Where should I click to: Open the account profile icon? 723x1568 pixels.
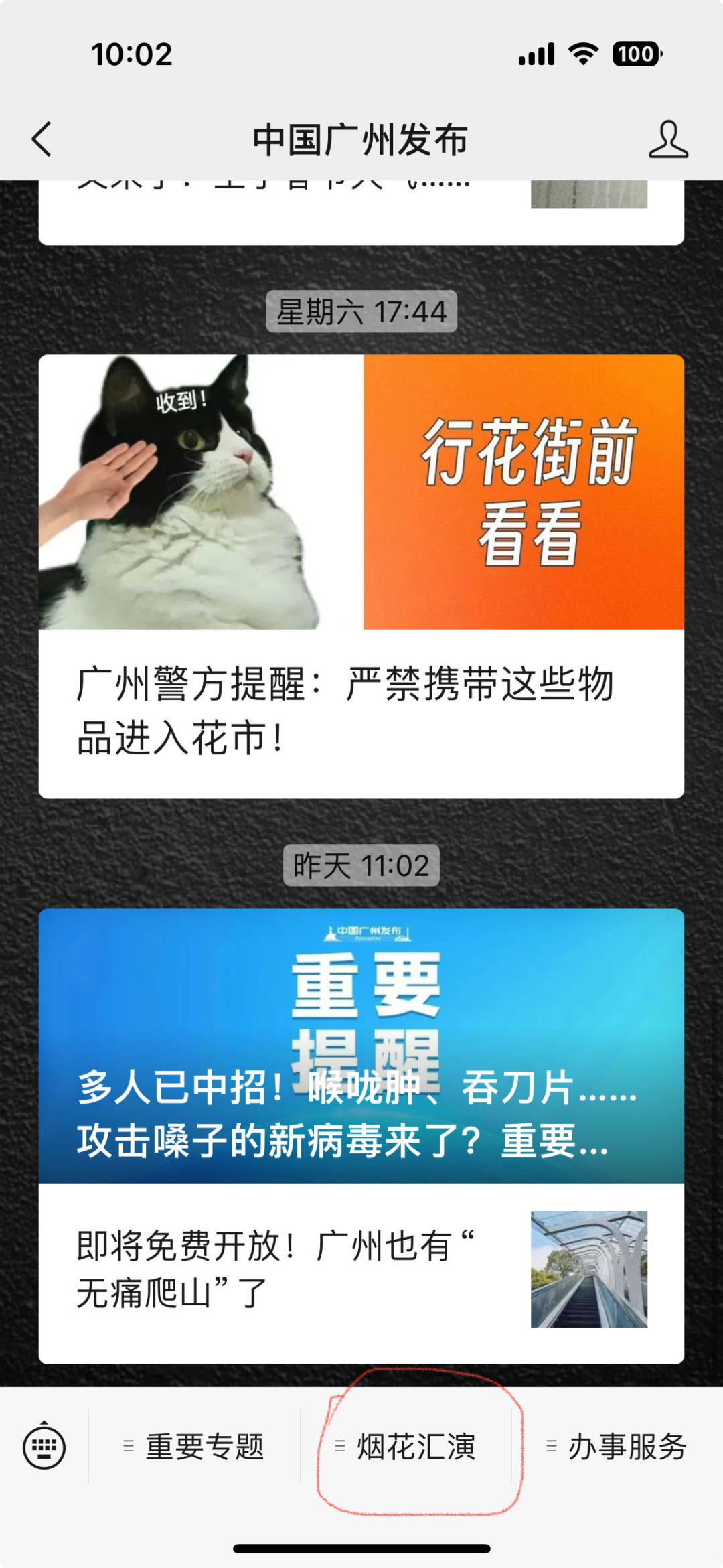(x=667, y=139)
